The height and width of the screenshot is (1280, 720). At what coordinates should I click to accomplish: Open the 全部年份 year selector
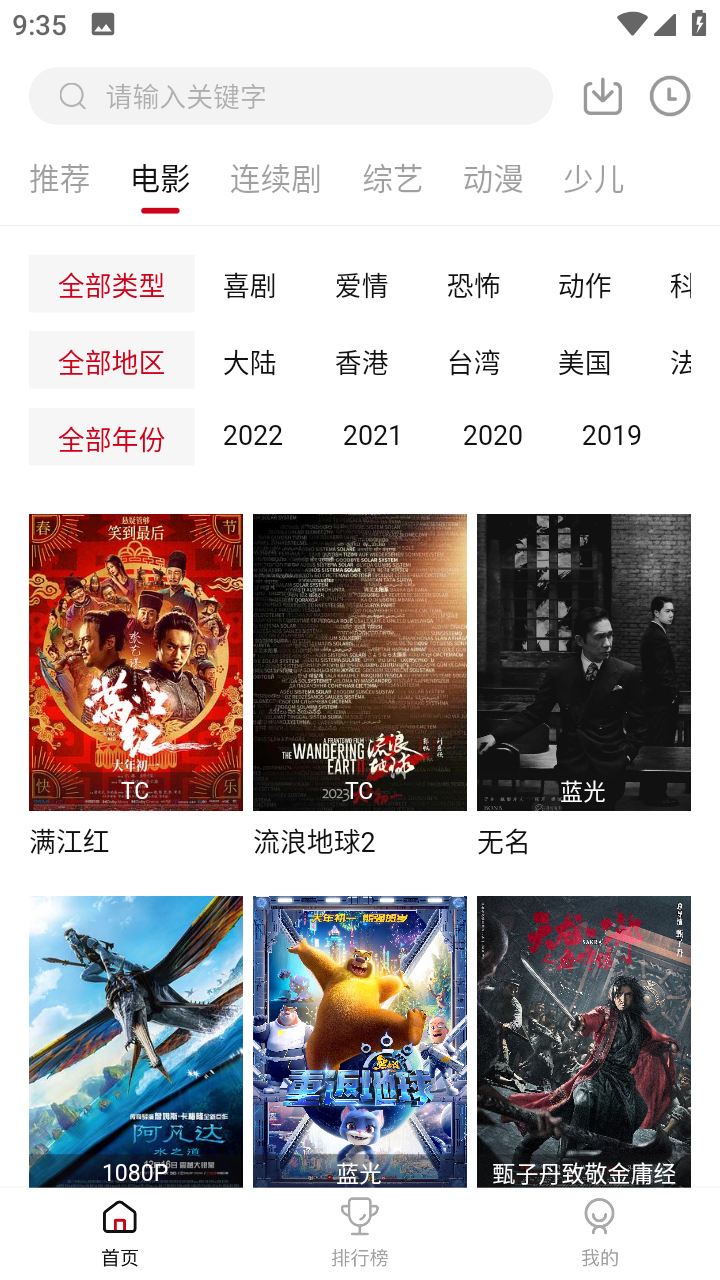pyautogui.click(x=111, y=437)
